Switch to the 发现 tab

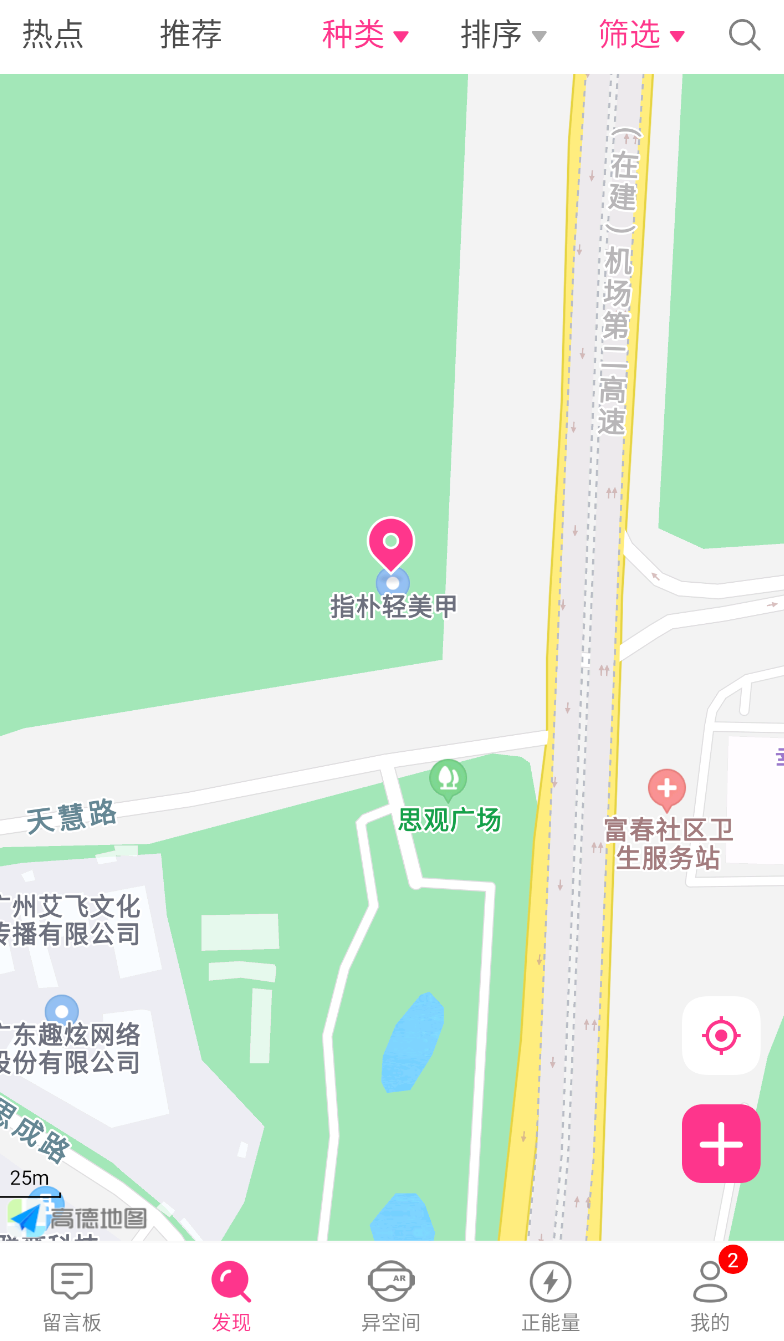tap(231, 1296)
